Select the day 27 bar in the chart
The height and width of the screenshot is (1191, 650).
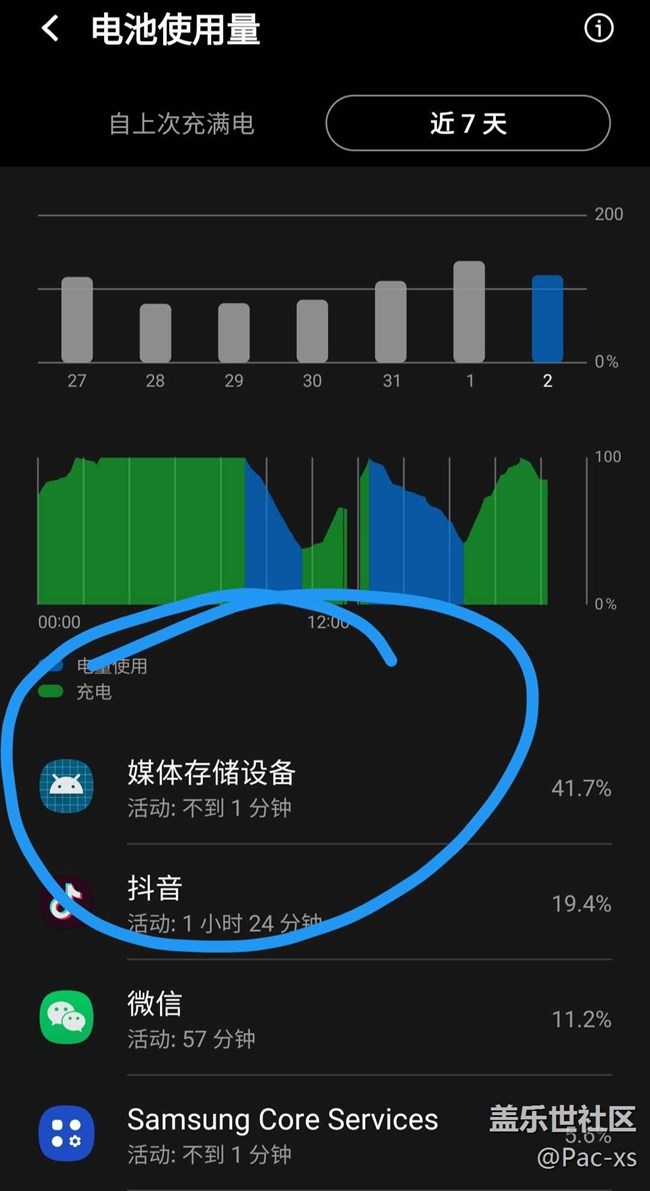pyautogui.click(x=77, y=320)
